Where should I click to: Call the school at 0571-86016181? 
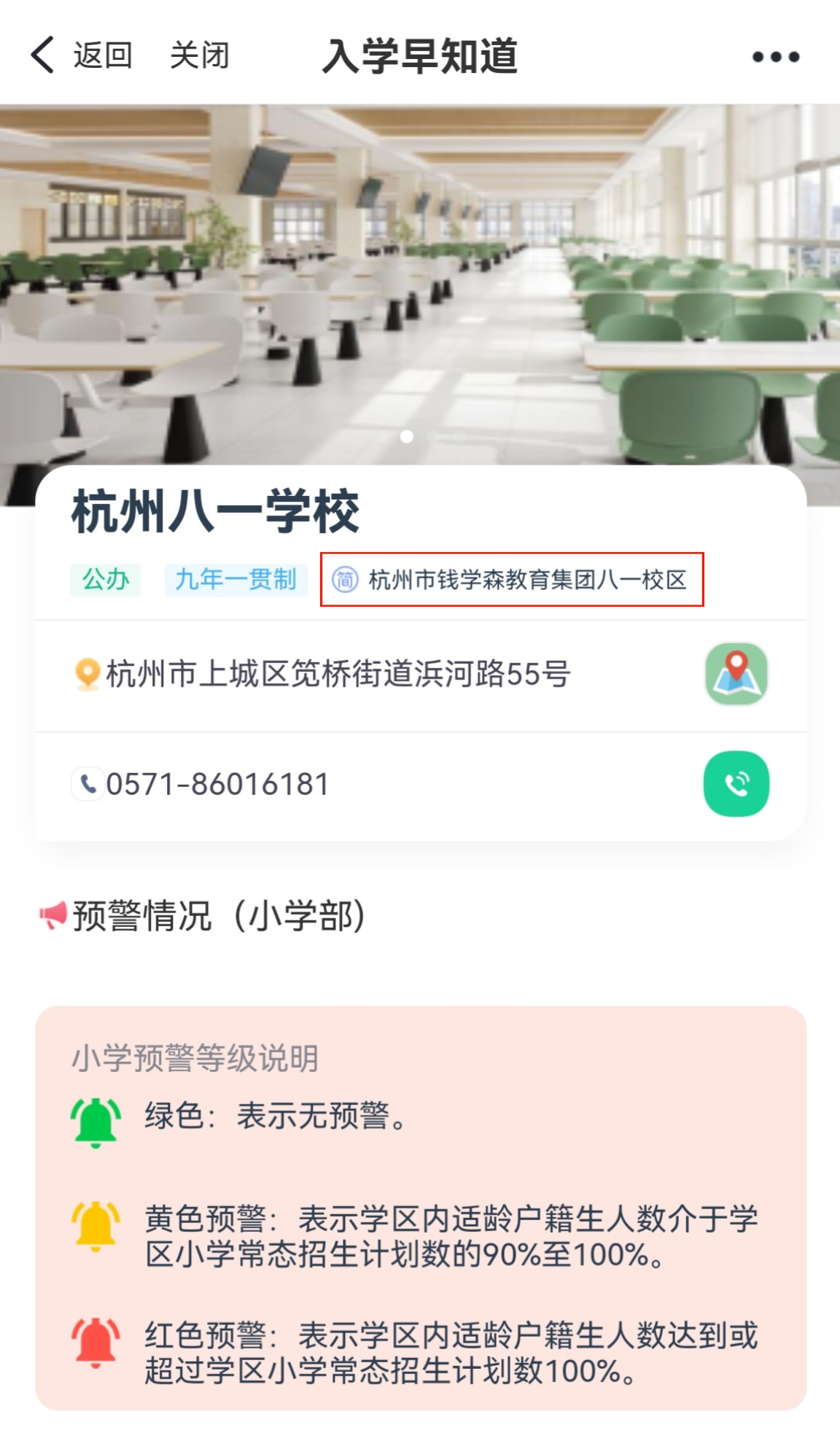[x=736, y=784]
